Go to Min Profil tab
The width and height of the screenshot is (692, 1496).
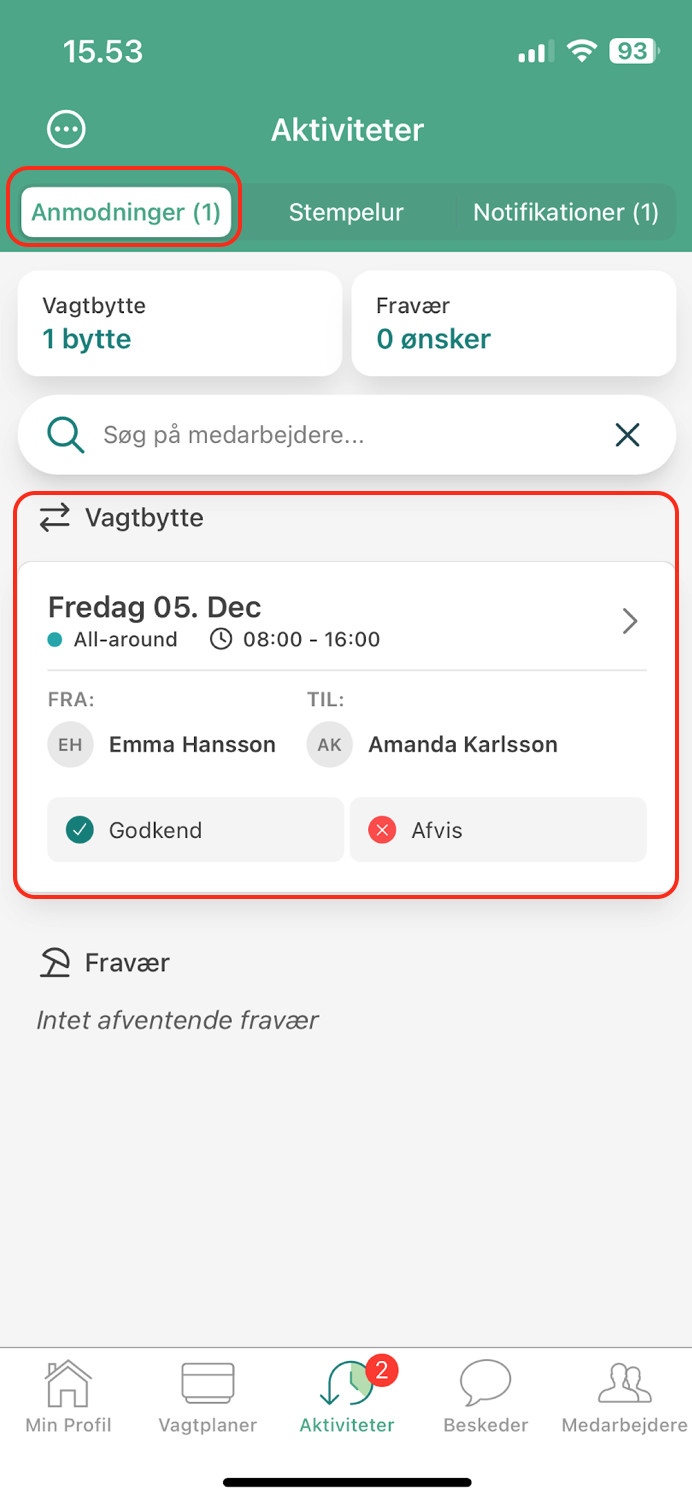(x=68, y=1397)
